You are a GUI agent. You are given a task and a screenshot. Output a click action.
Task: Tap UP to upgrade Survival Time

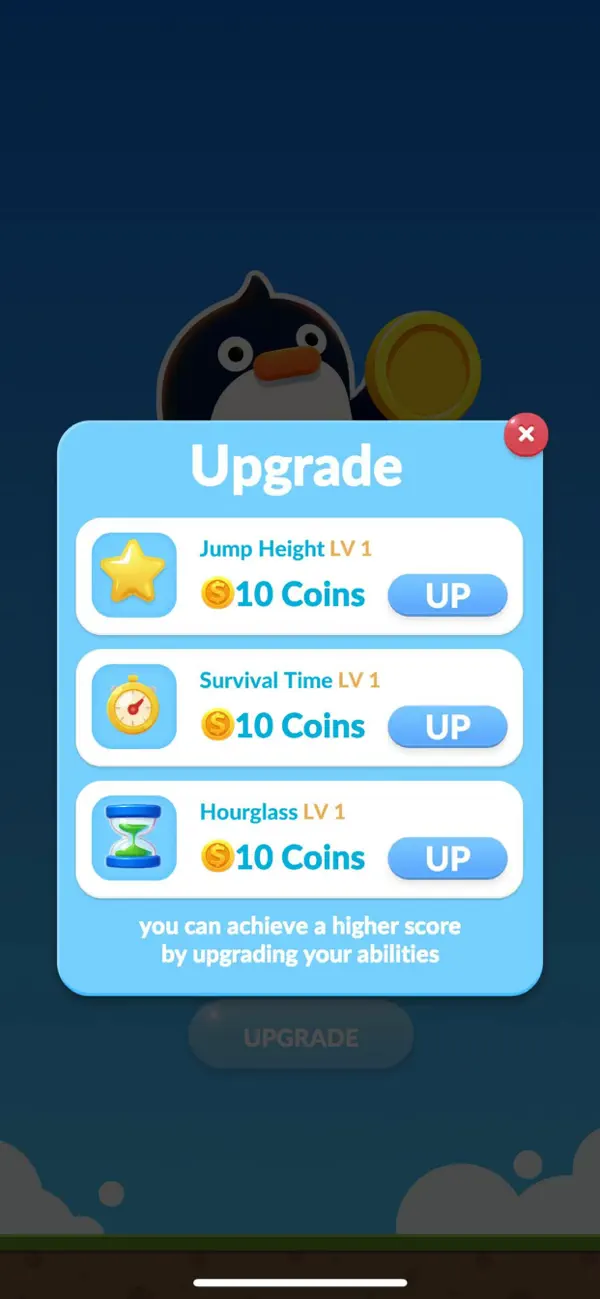point(447,727)
